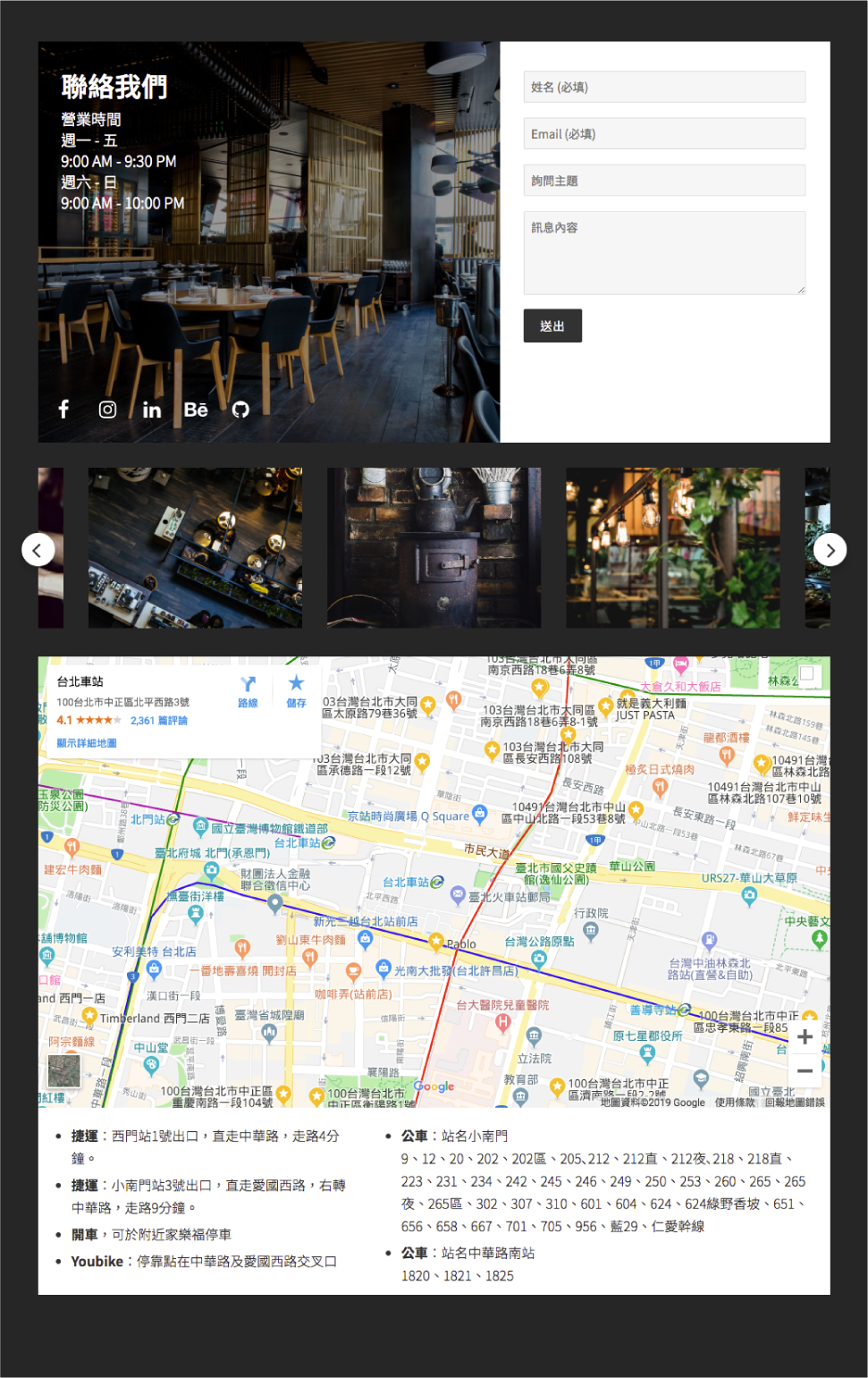Open the 顯示詳細地圖 link
Screen dimensions: 868x1378
[x=87, y=743]
